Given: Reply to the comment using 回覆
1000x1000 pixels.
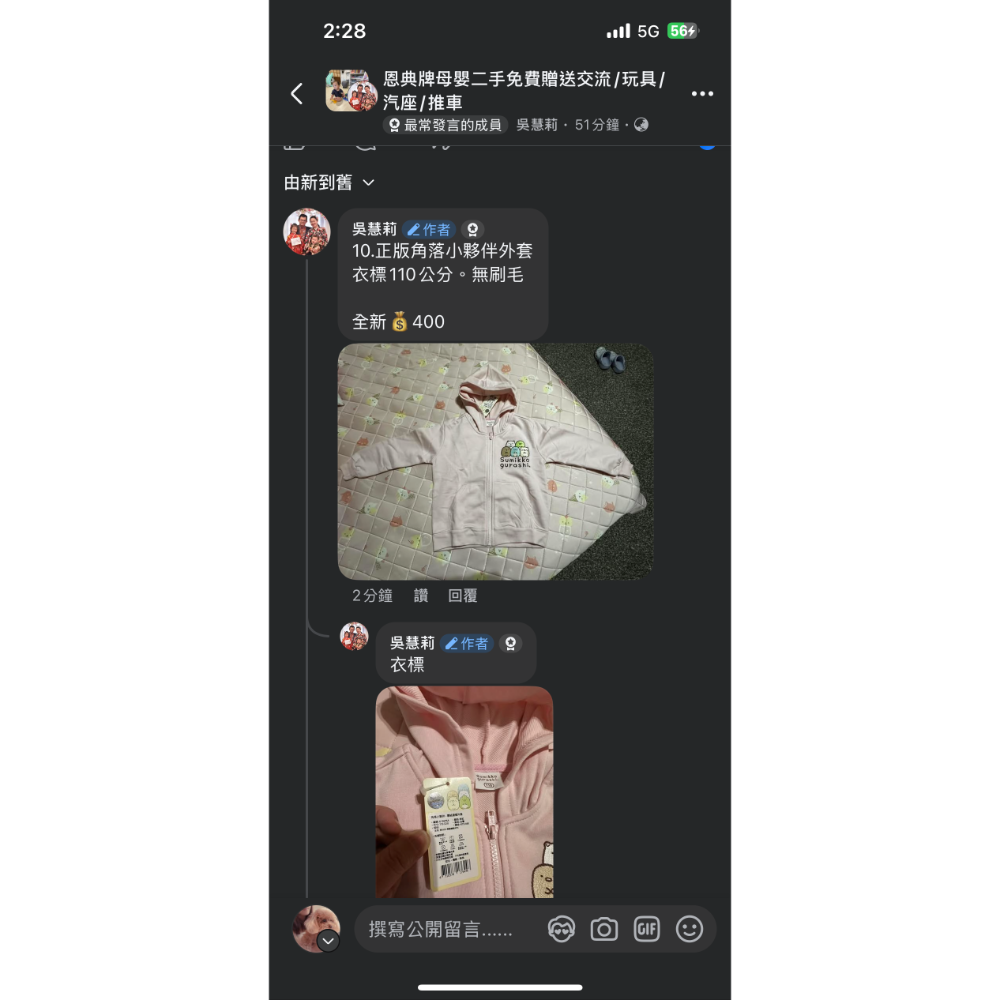Looking at the screenshot, I should pyautogui.click(x=463, y=596).
